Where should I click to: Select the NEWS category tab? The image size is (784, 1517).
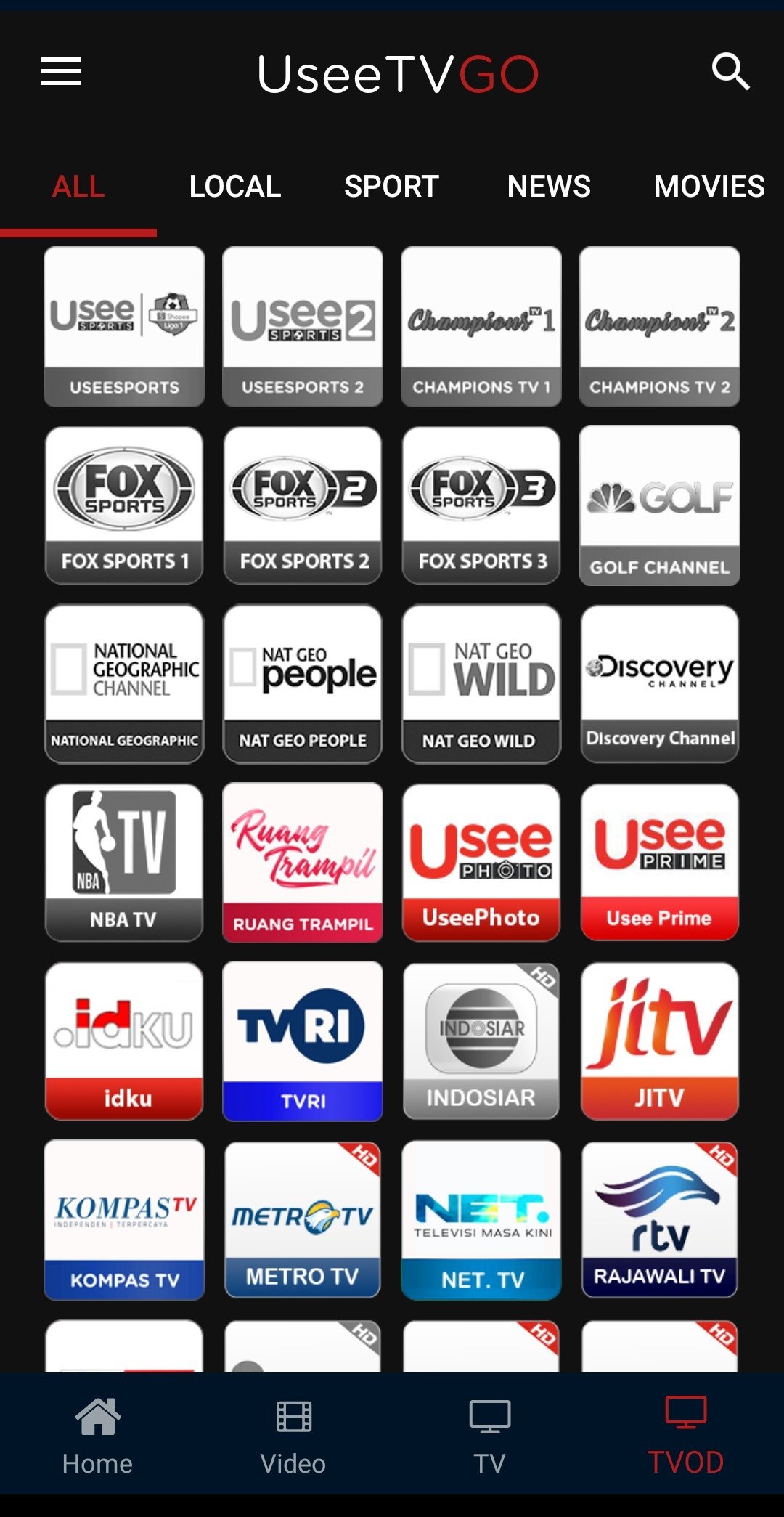[549, 187]
